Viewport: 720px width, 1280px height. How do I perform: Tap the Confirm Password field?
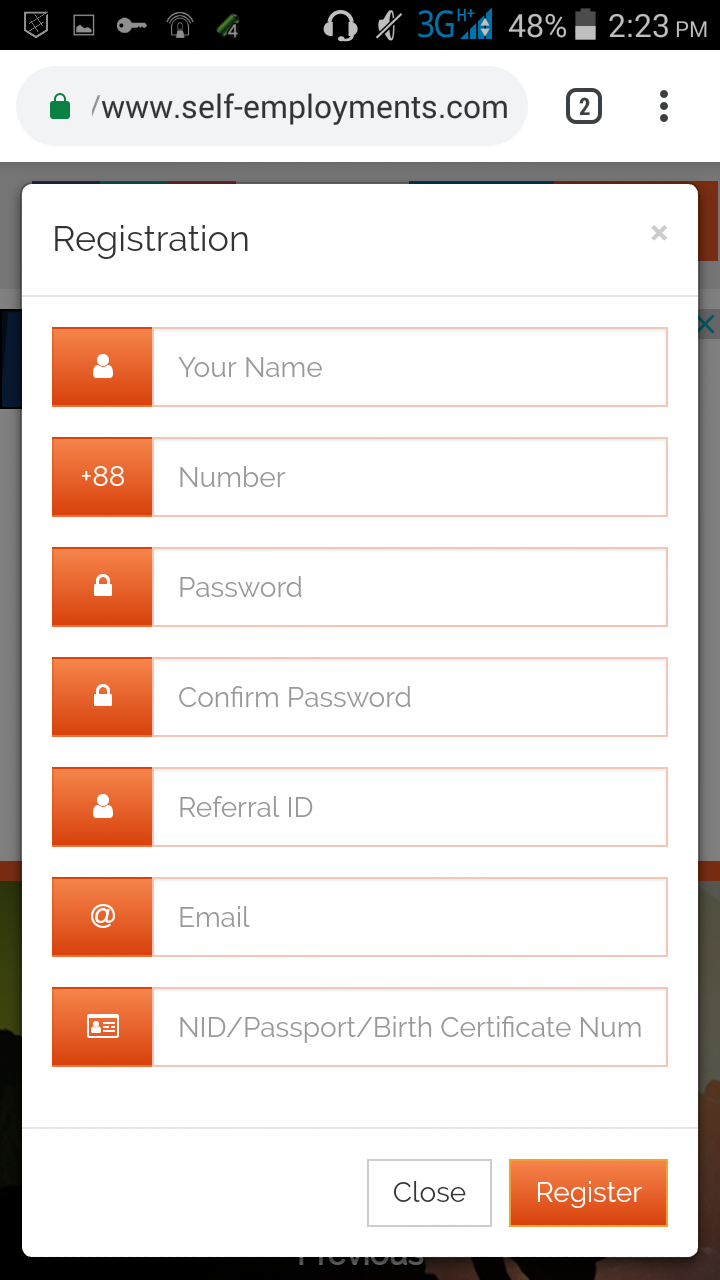[409, 697]
